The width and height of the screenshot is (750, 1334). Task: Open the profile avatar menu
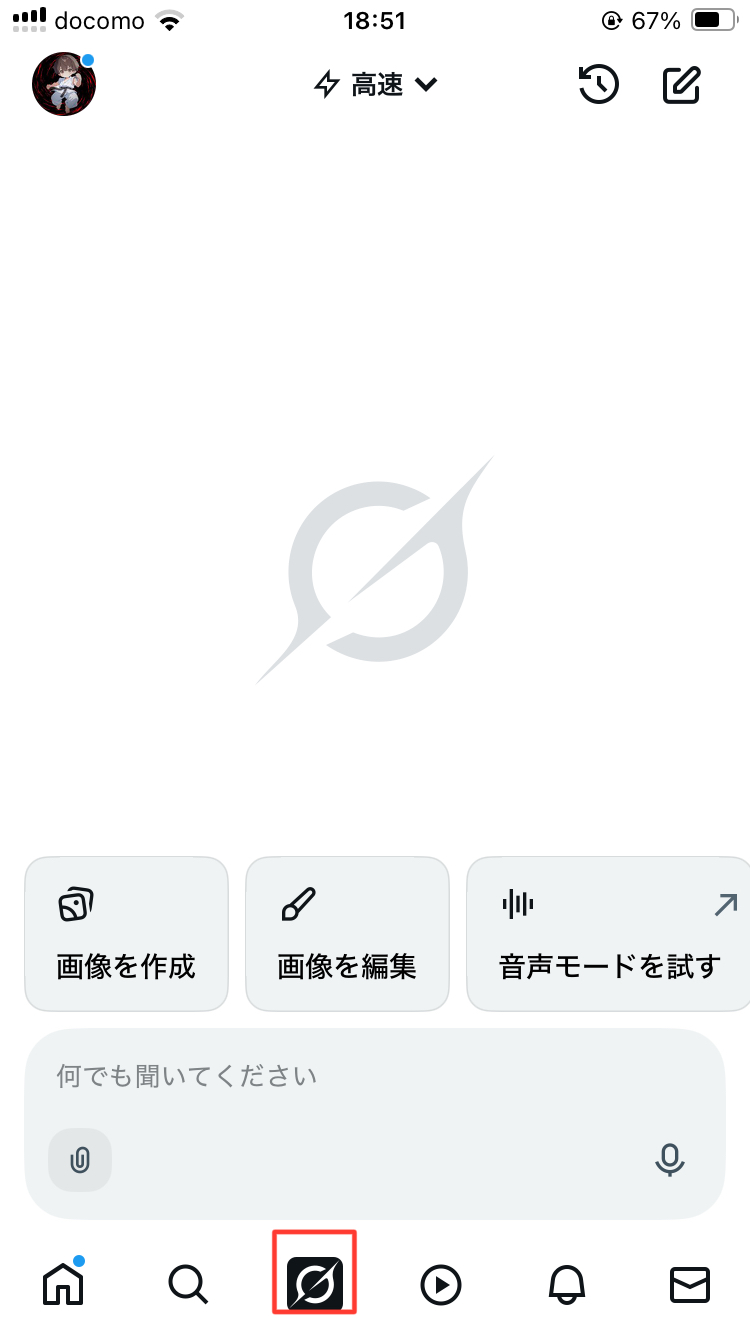tap(64, 84)
